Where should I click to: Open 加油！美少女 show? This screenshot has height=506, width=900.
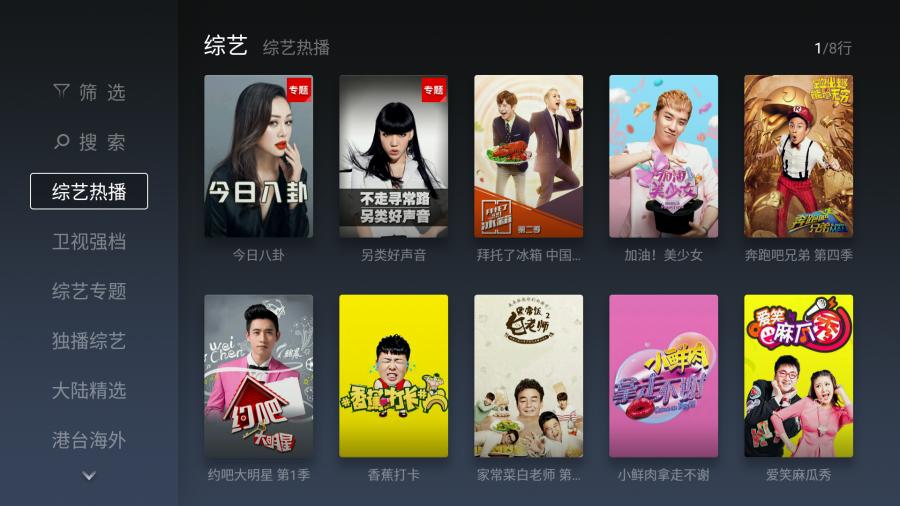click(x=663, y=157)
